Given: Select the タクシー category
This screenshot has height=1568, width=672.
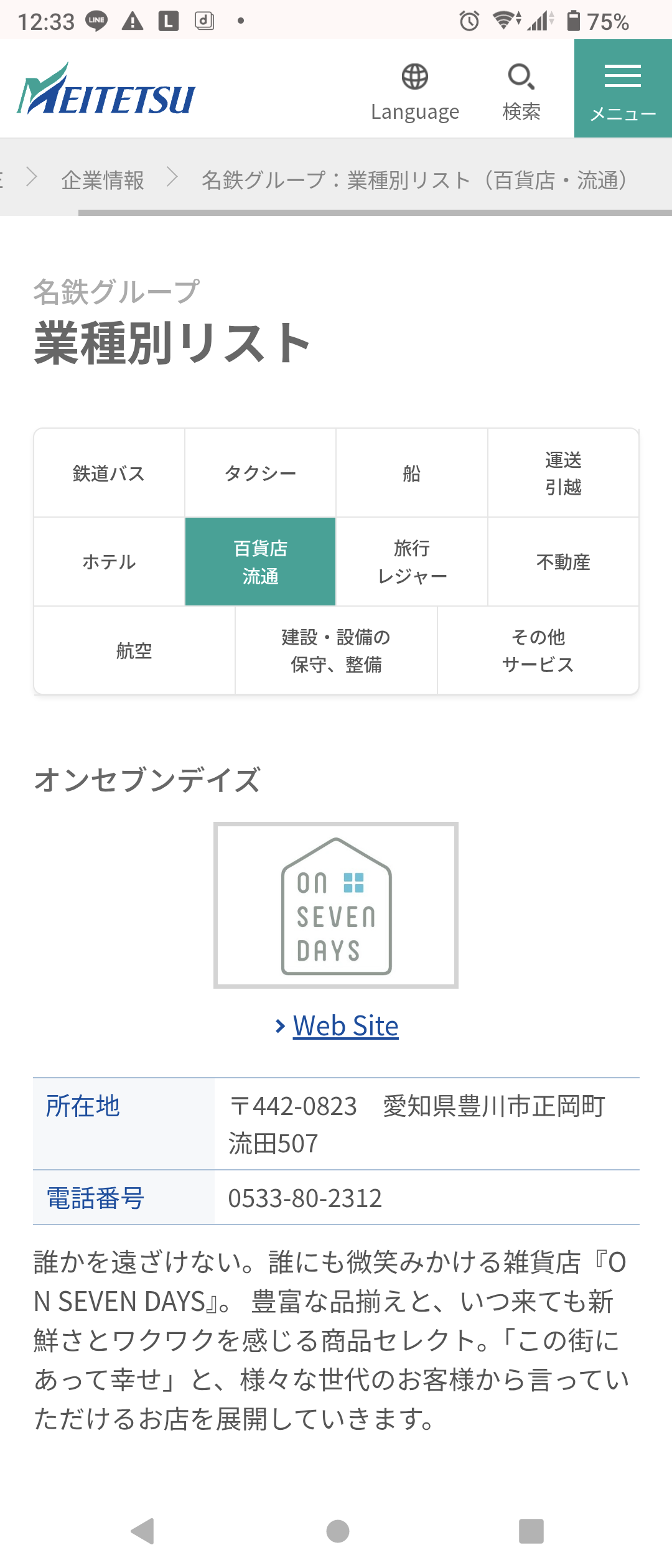Looking at the screenshot, I should [260, 473].
